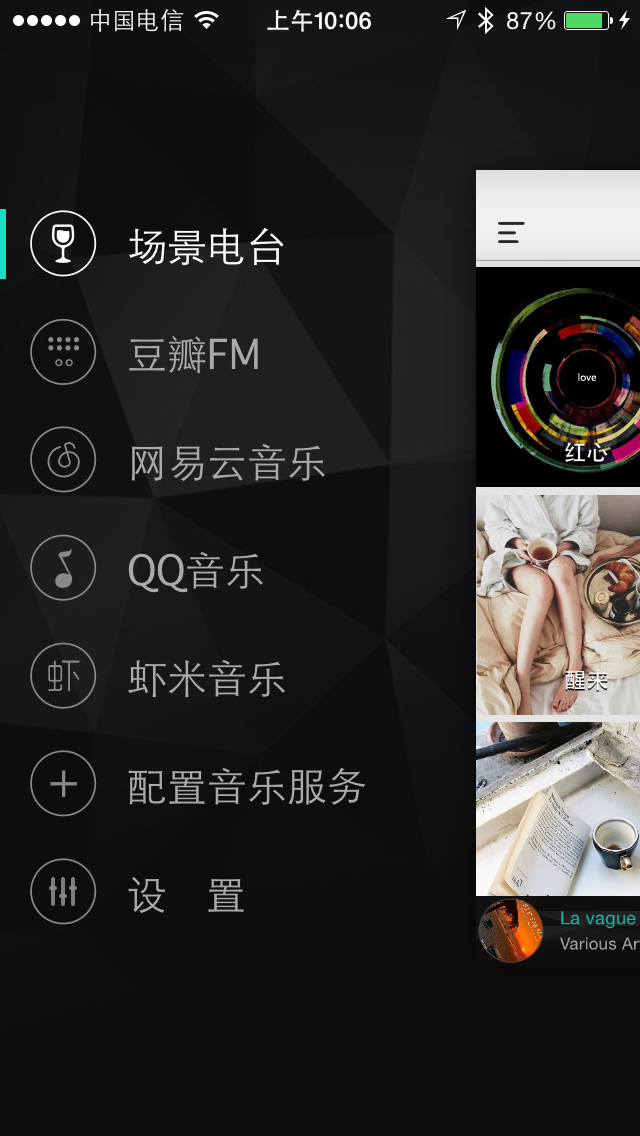Image resolution: width=640 pixels, height=1136 pixels.
Task: Play the 醒来 scene station
Action: [x=560, y=603]
